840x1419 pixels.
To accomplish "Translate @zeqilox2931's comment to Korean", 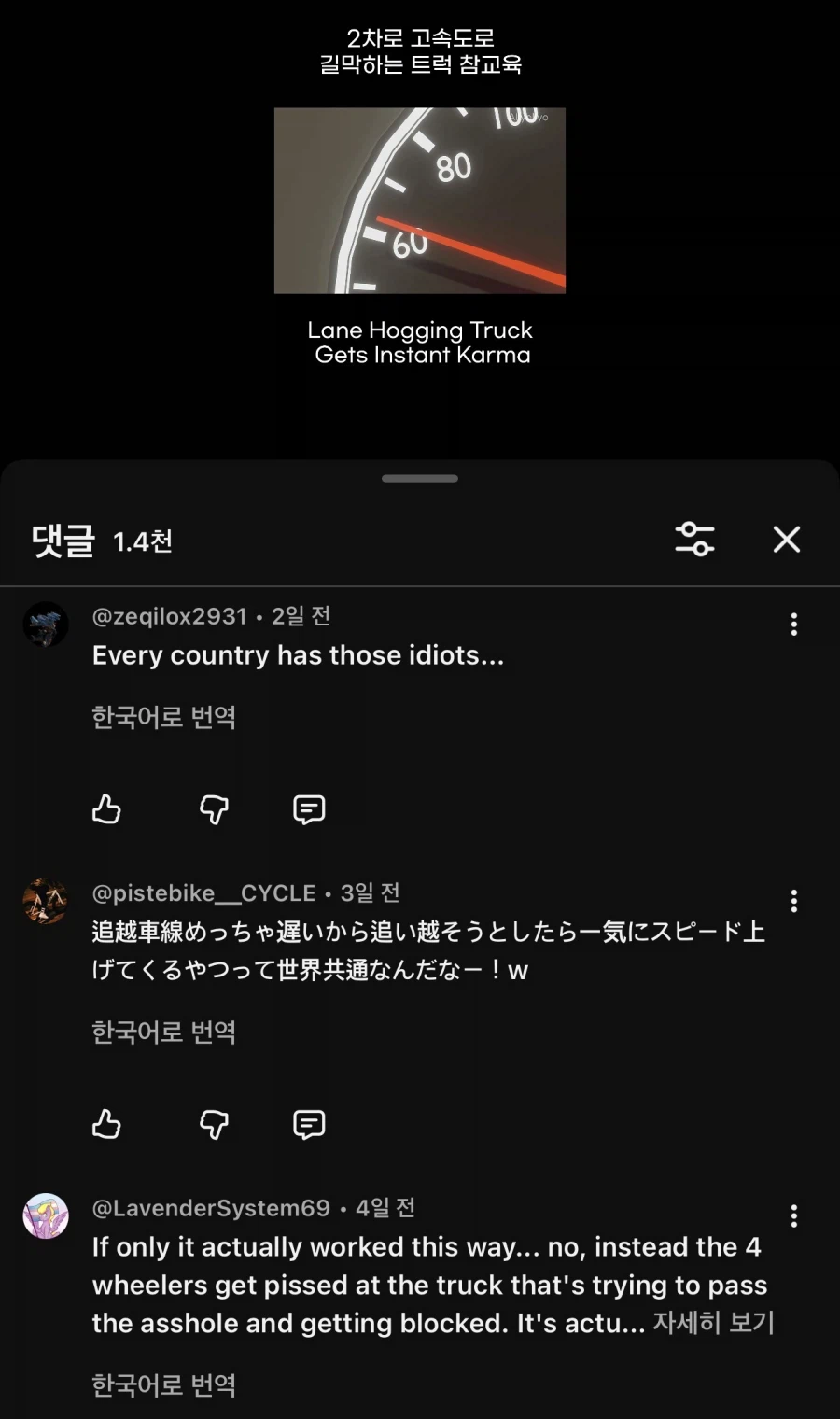I will 164,717.
